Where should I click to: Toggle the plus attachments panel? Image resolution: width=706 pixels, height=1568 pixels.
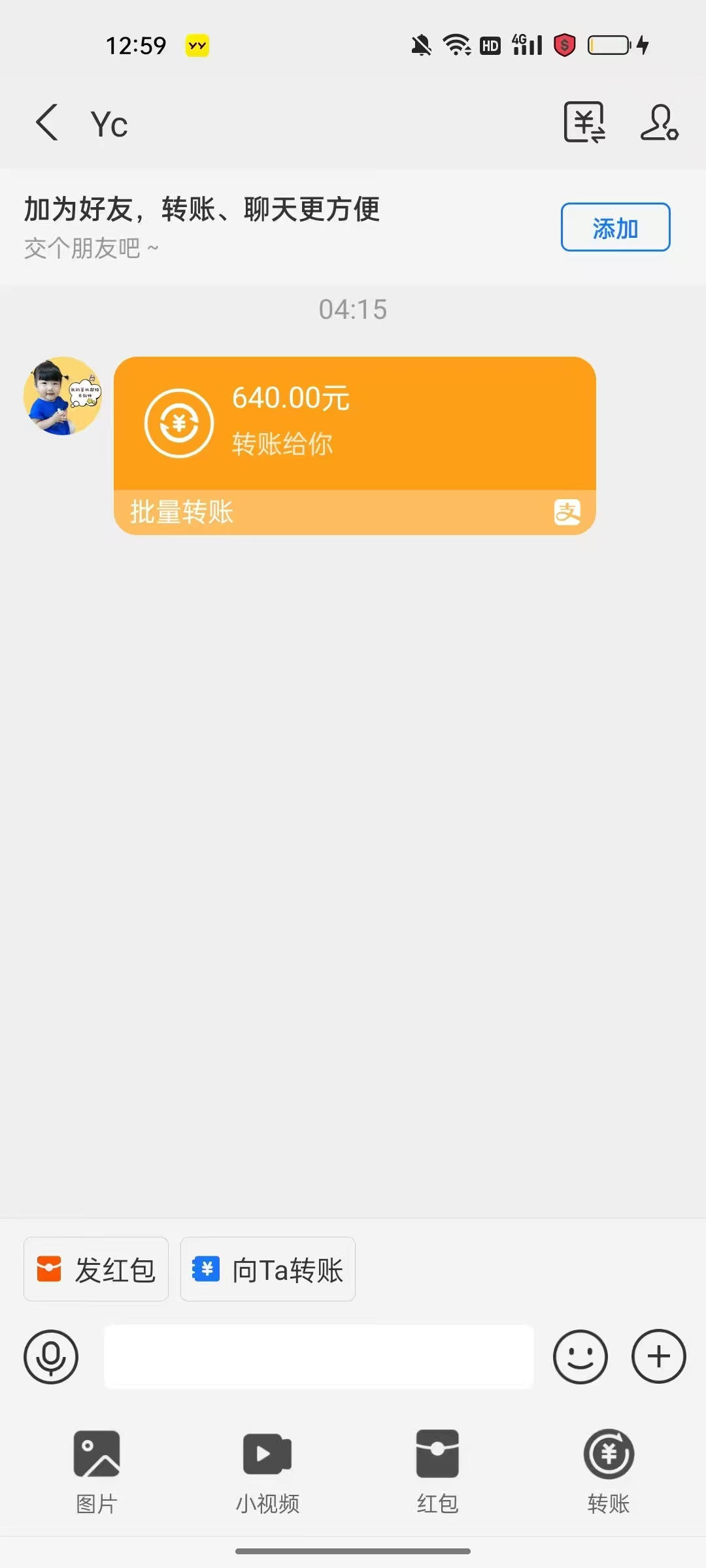click(x=659, y=1357)
